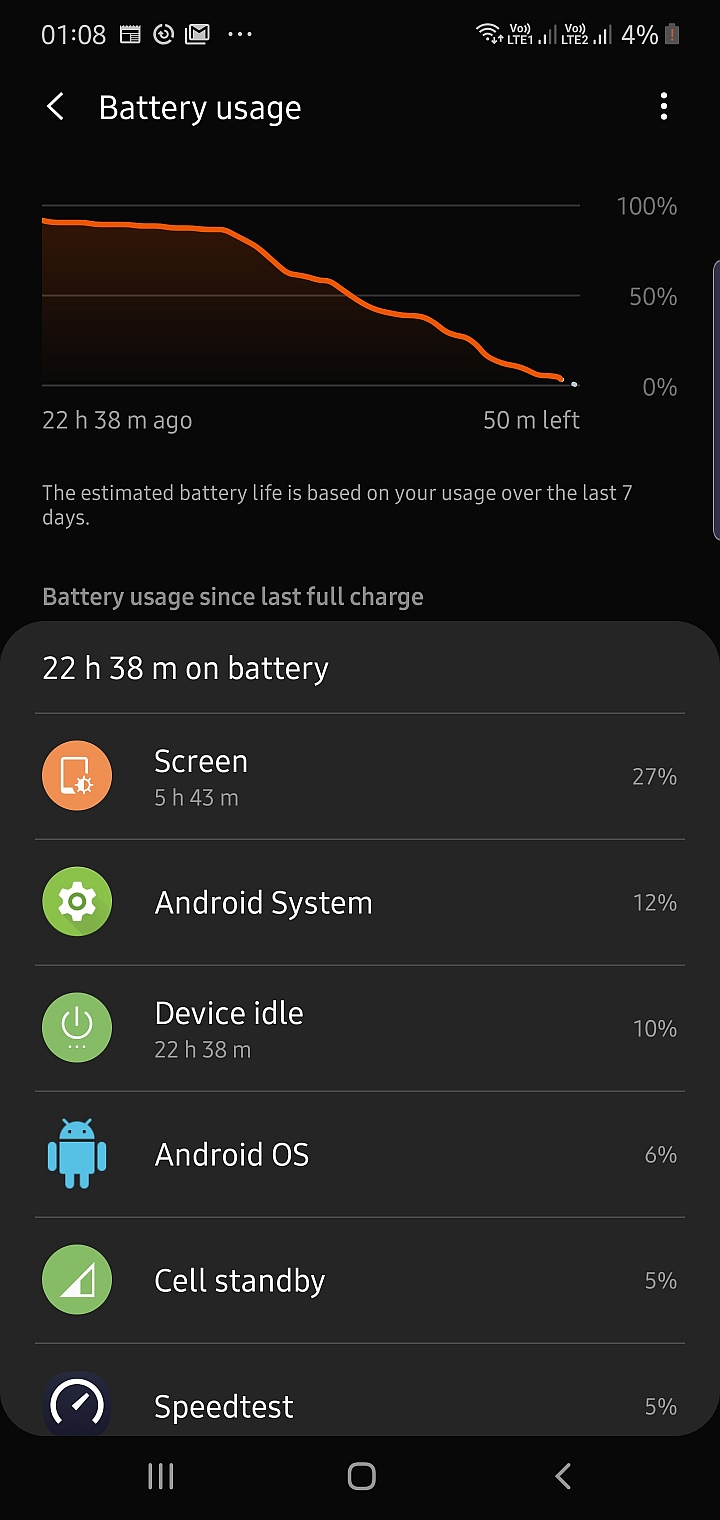The image size is (720, 1520).
Task: Open the more options menu
Action: point(664,107)
